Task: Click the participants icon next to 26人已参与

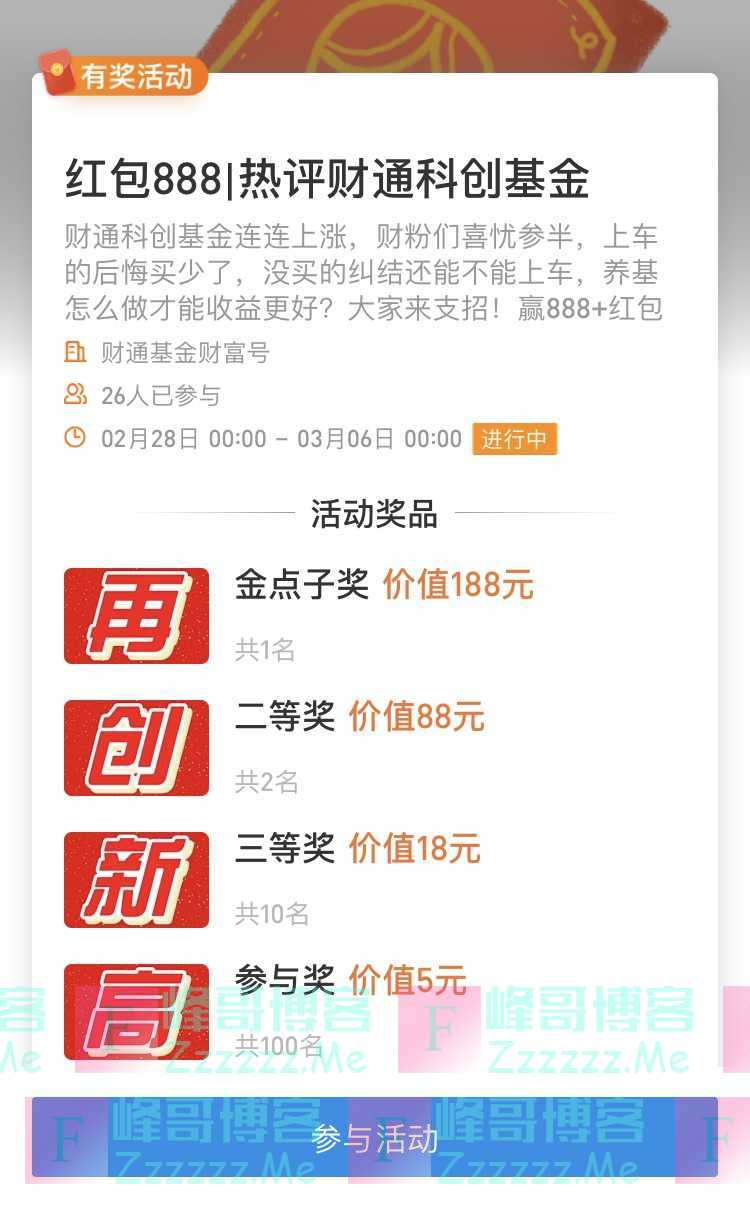Action: coord(74,396)
